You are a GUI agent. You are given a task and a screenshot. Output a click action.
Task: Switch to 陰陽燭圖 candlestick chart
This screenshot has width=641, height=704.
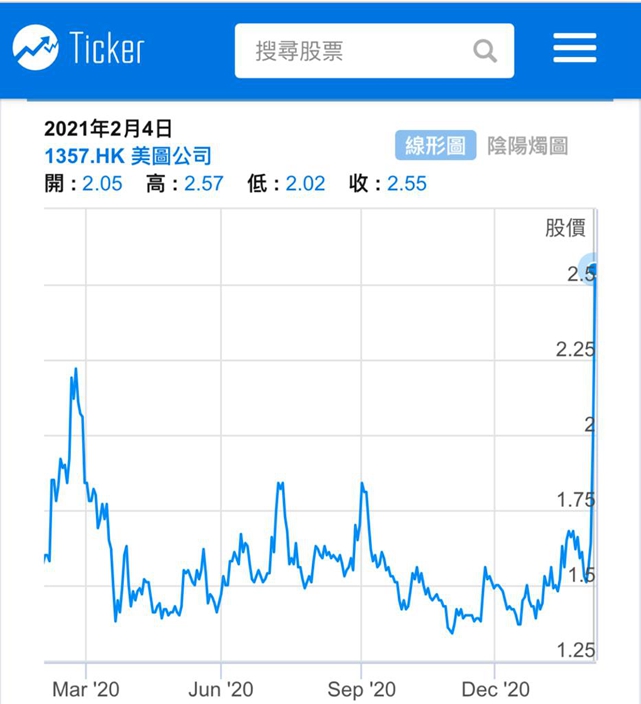(528, 145)
